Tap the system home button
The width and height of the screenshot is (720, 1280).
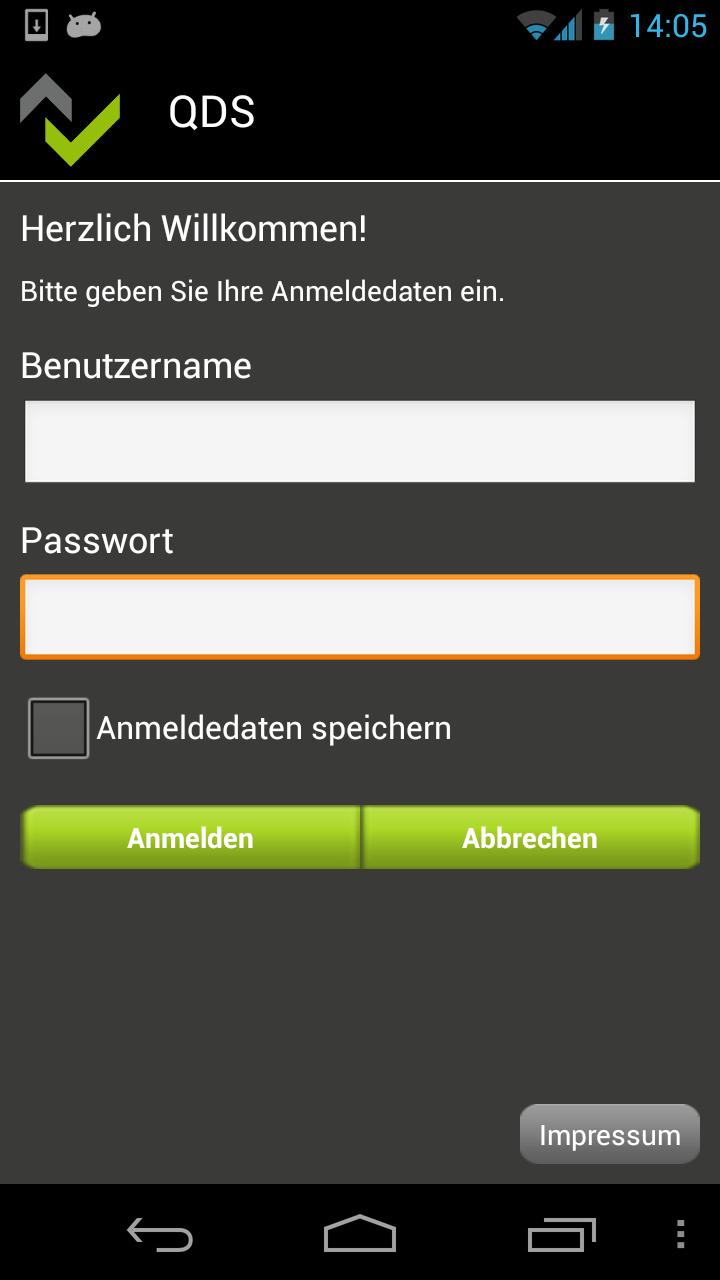tap(360, 1234)
